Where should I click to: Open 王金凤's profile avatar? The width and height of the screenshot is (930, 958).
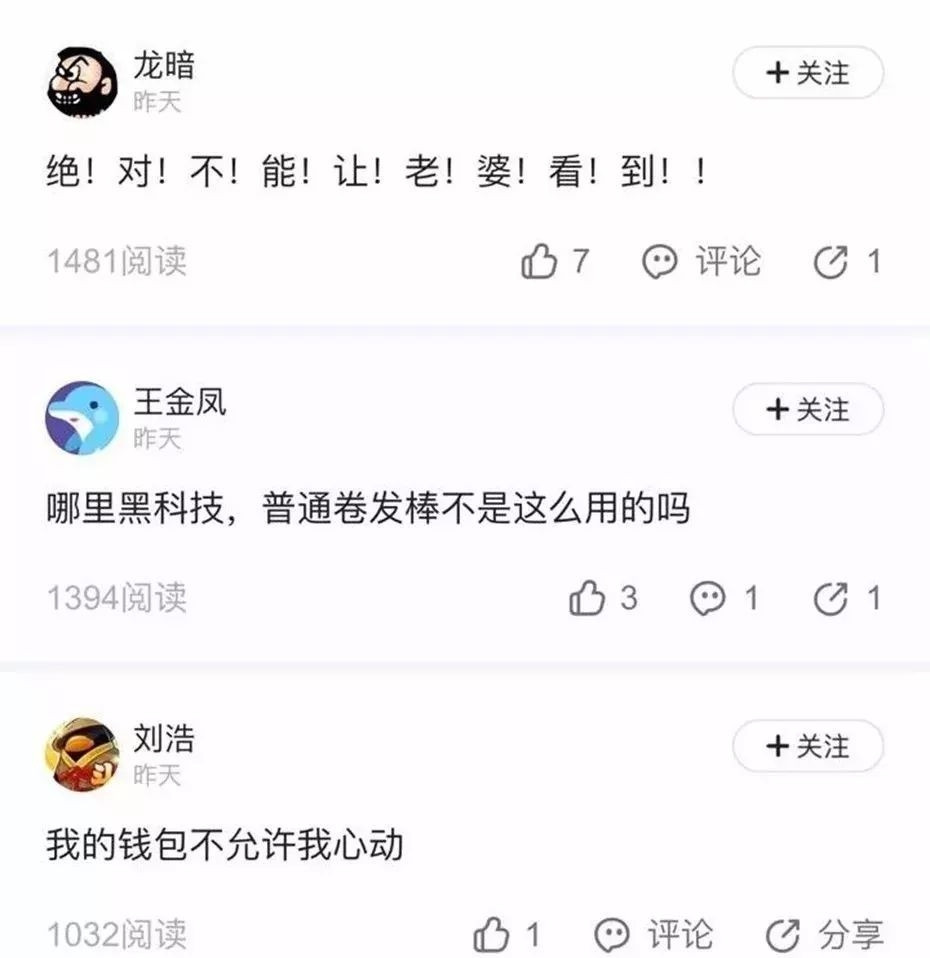click(83, 418)
